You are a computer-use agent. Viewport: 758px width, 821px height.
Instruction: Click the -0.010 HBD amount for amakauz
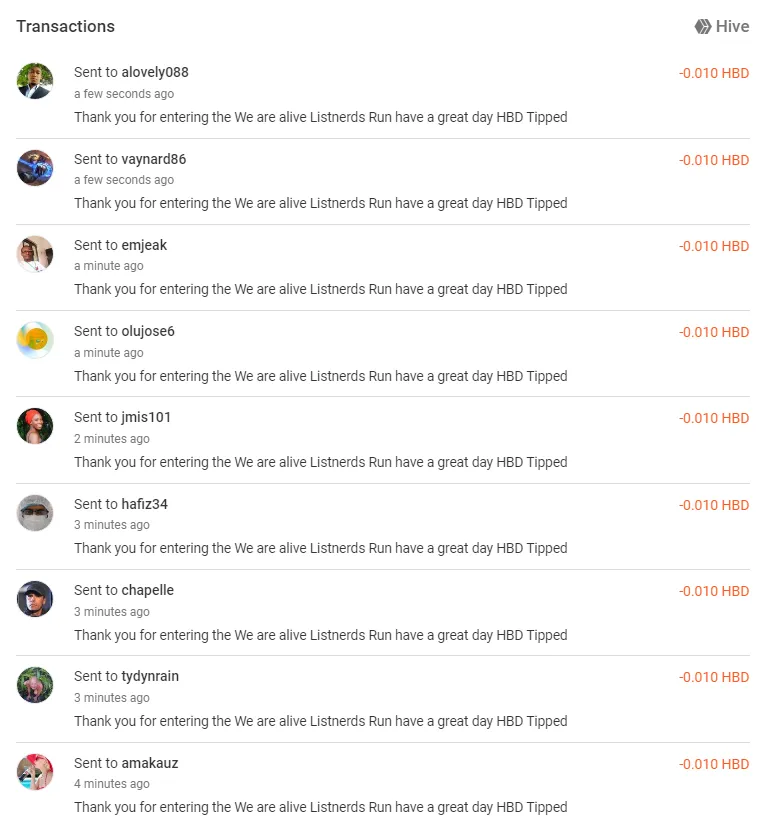point(714,764)
